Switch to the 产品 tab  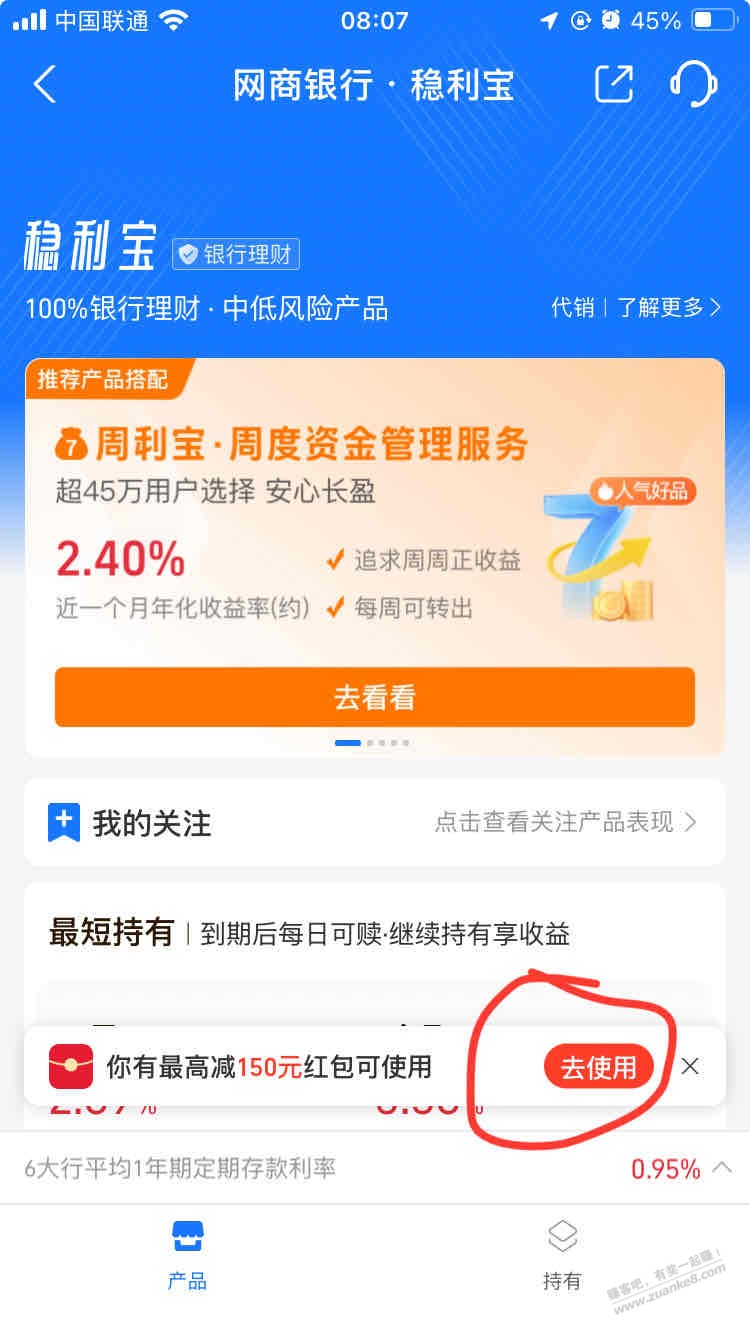(187, 1255)
